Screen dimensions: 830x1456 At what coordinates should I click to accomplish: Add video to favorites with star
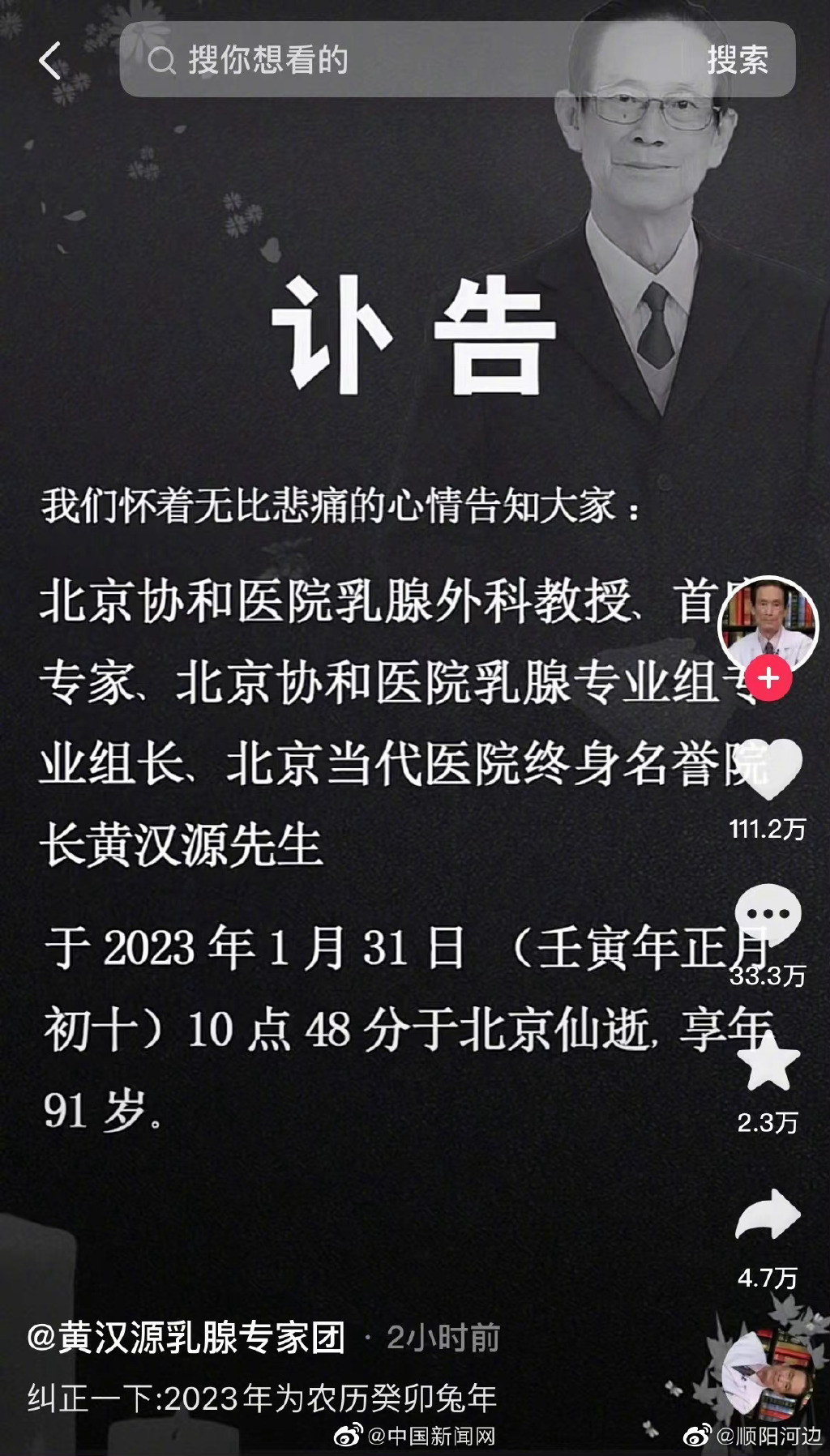pyautogui.click(x=768, y=1064)
